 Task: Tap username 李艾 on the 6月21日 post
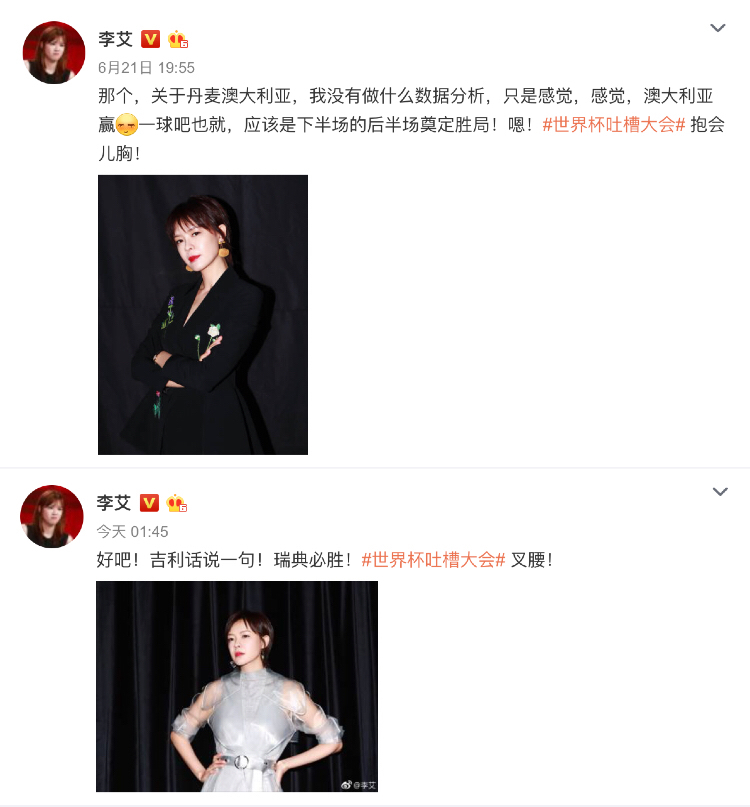114,39
